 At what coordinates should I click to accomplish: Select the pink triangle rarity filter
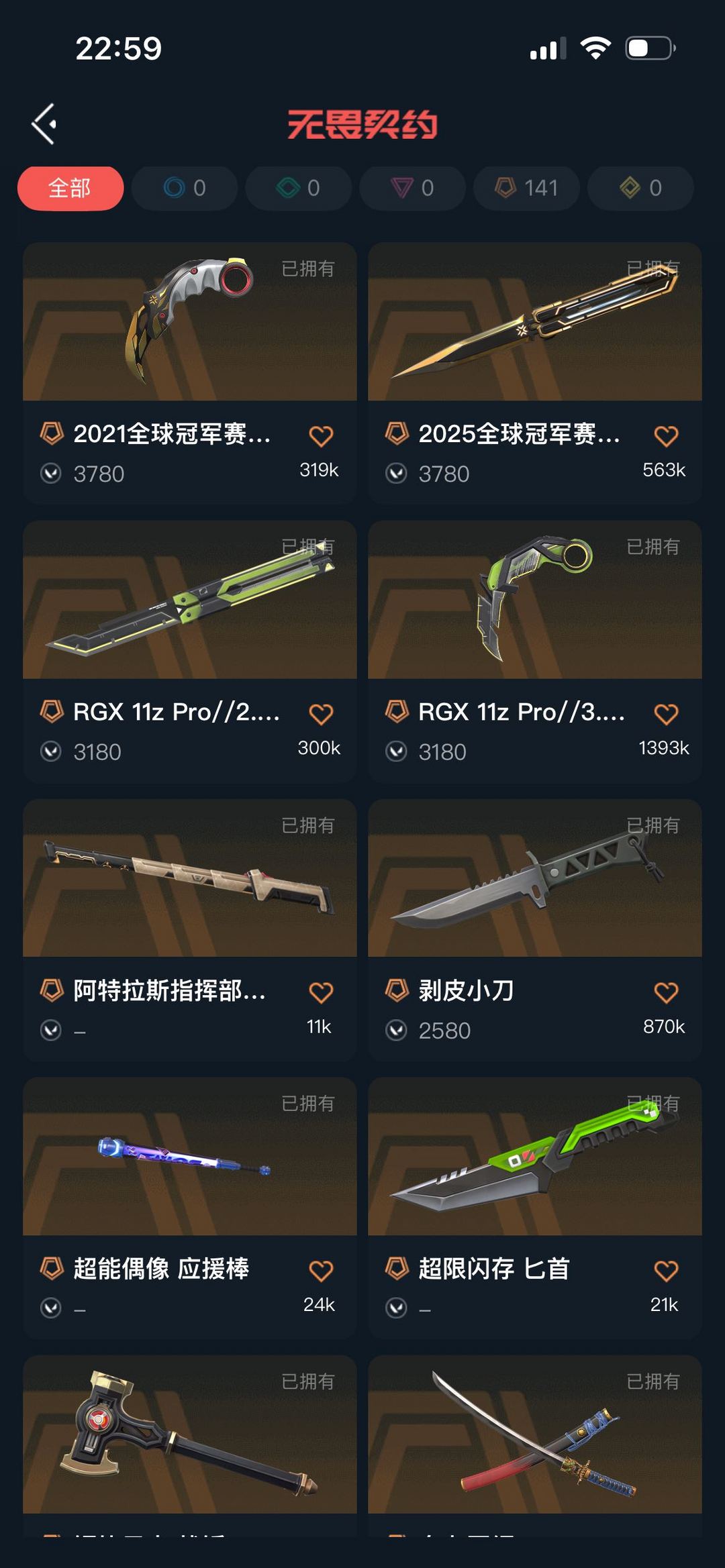412,189
